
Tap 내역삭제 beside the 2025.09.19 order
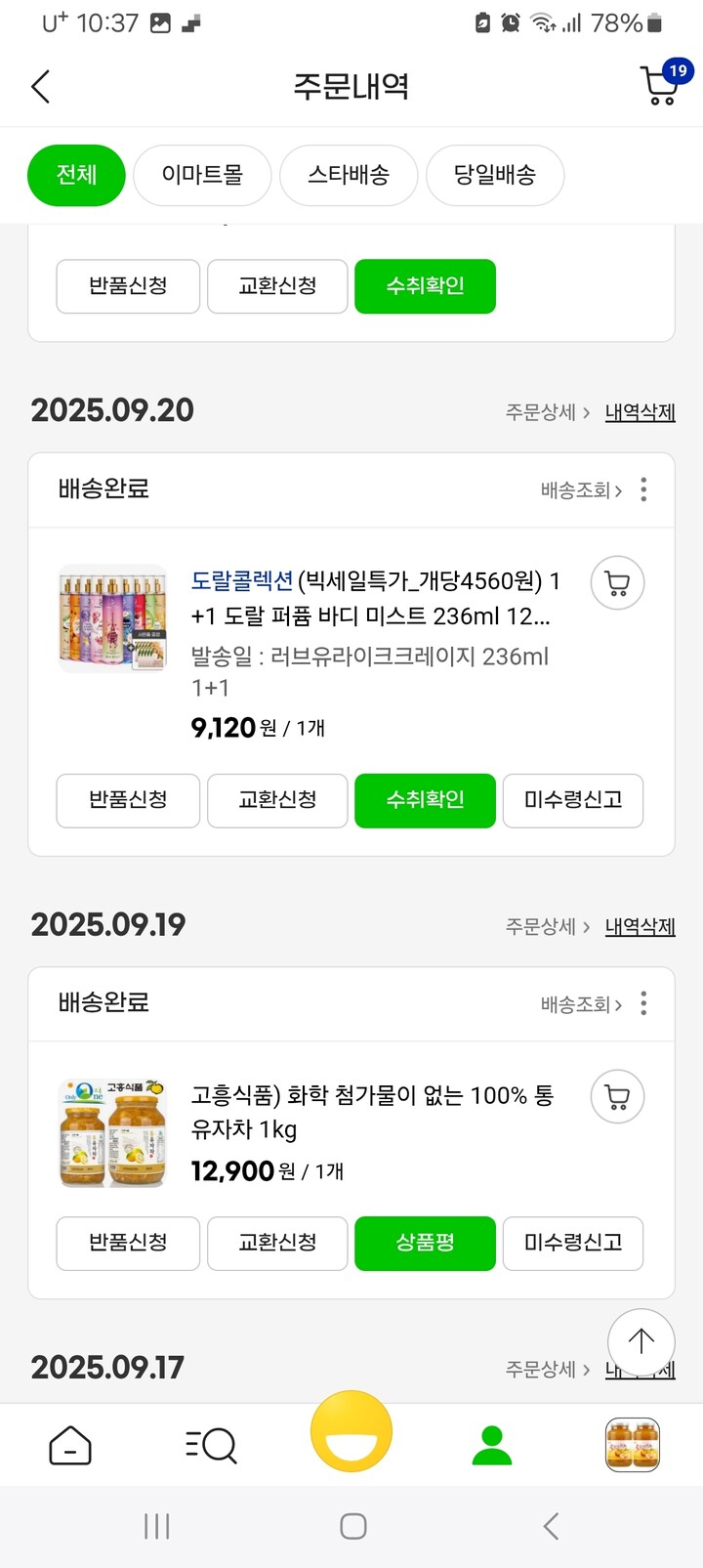click(x=640, y=926)
